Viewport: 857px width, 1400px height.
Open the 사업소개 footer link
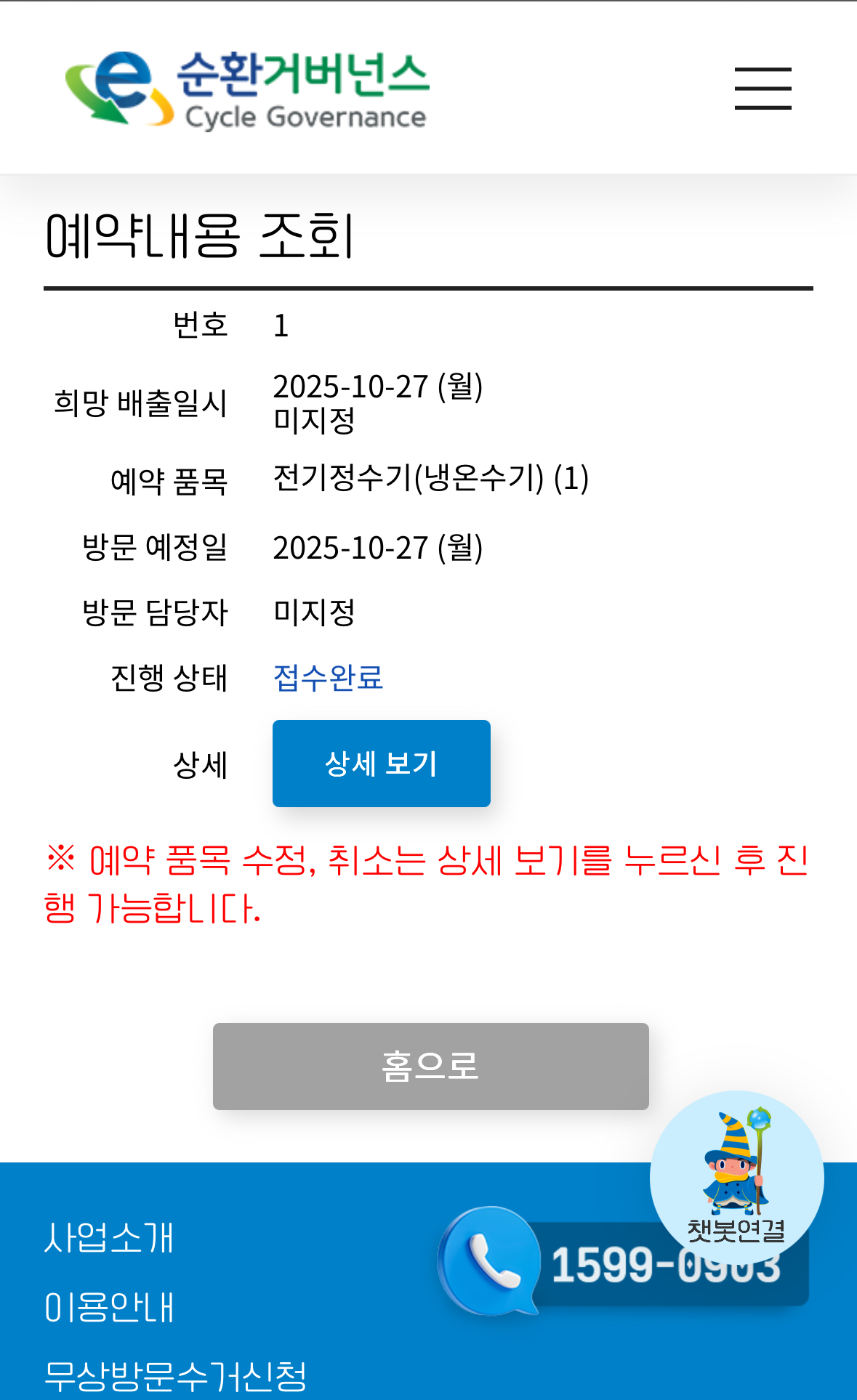tap(109, 1237)
